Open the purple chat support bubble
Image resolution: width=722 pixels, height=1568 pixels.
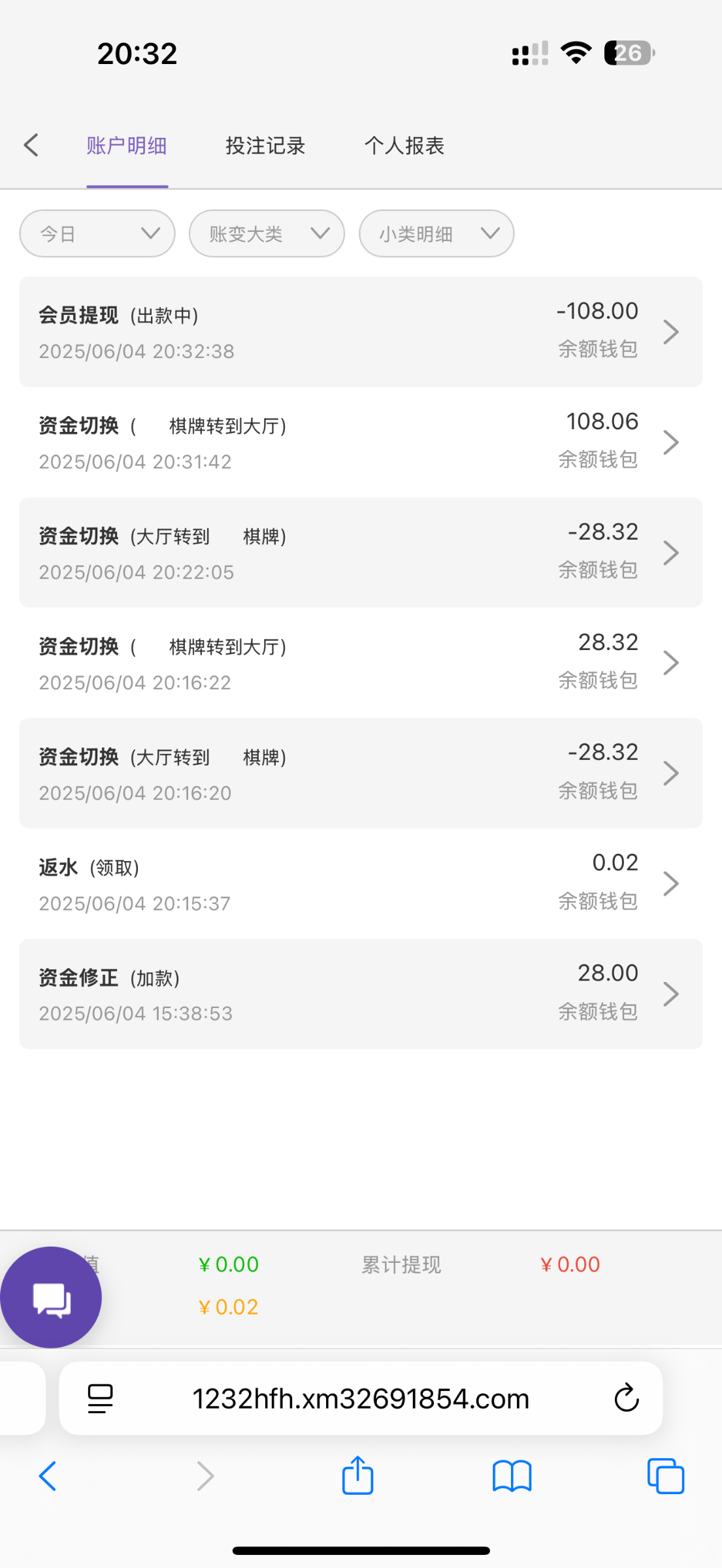[51, 1298]
